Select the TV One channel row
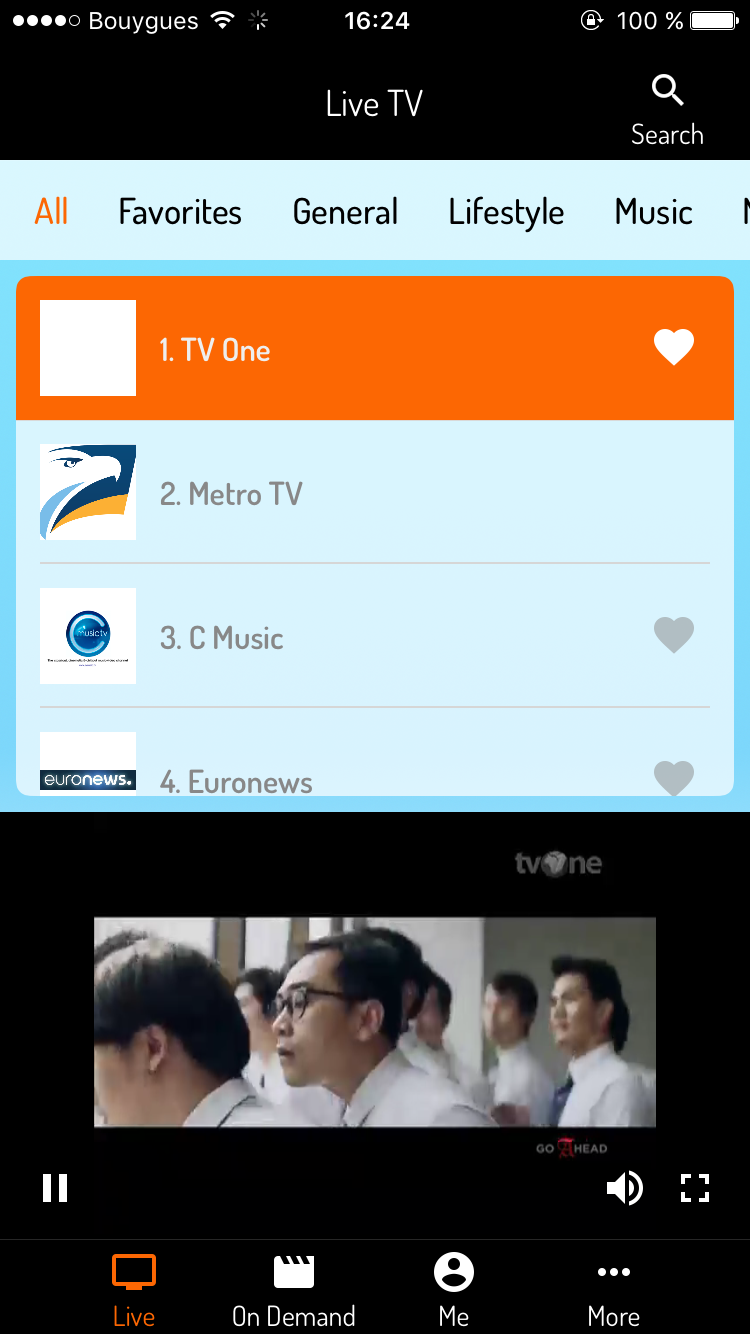The image size is (750, 1334). (350, 349)
